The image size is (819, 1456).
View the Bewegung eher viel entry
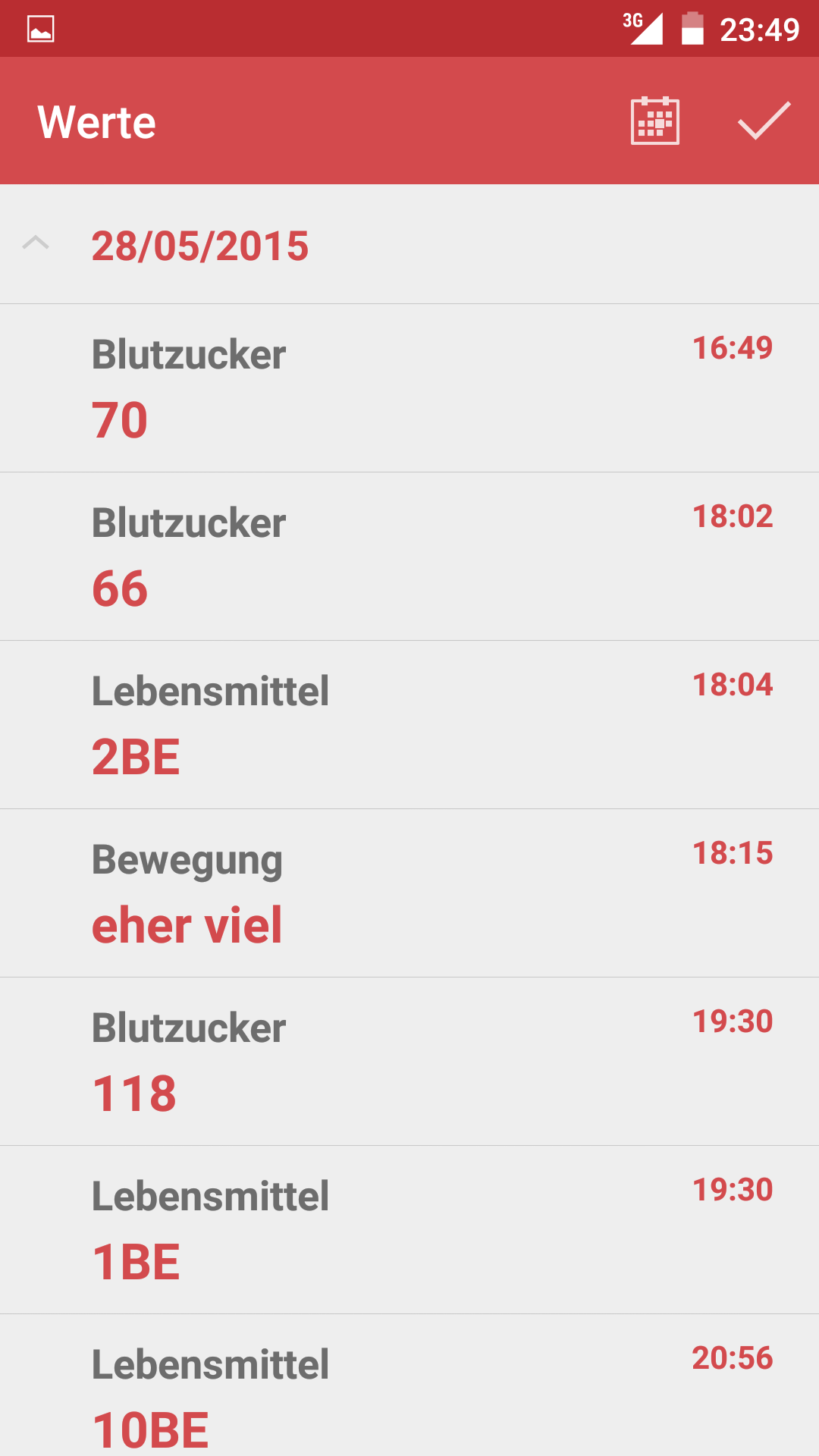tap(409, 893)
